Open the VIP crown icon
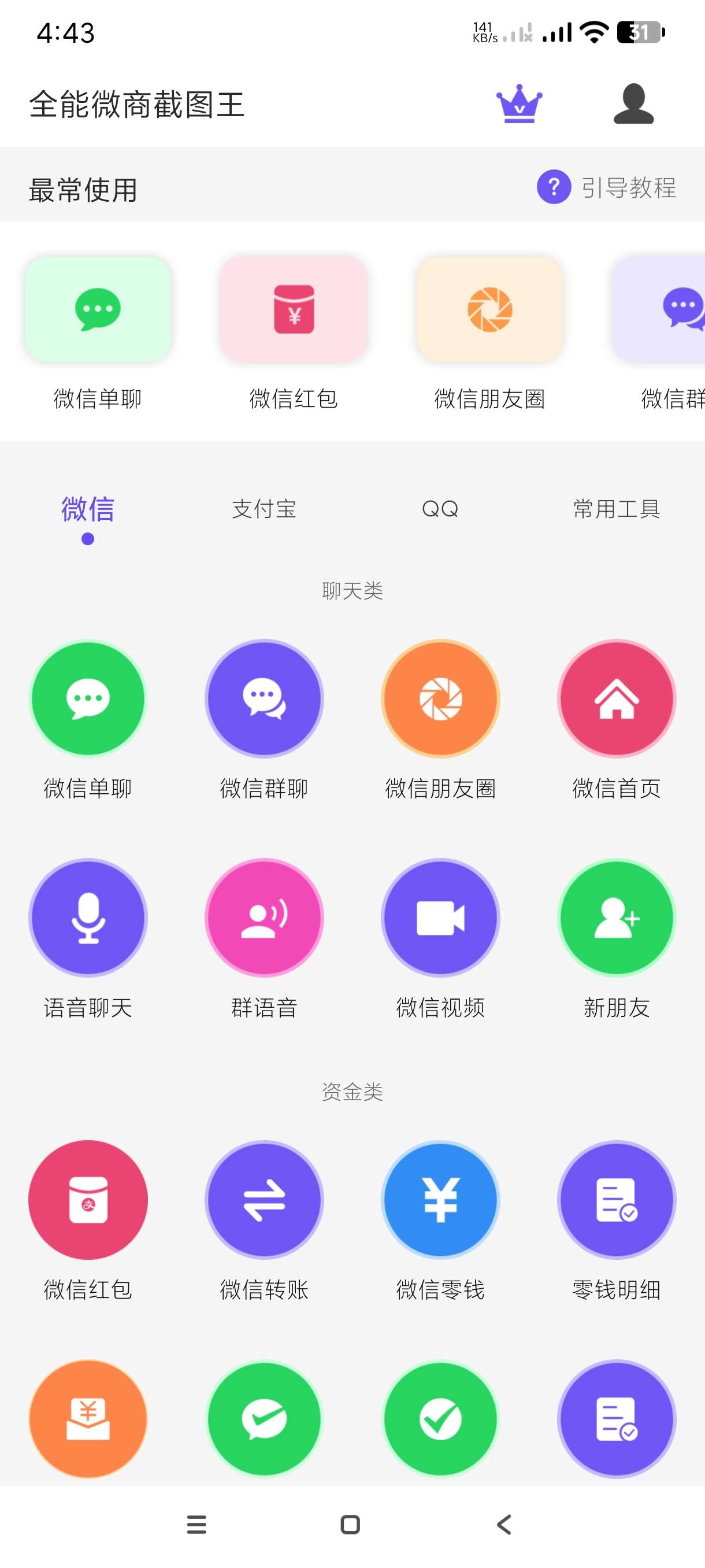This screenshot has height=1568, width=705. tap(519, 104)
